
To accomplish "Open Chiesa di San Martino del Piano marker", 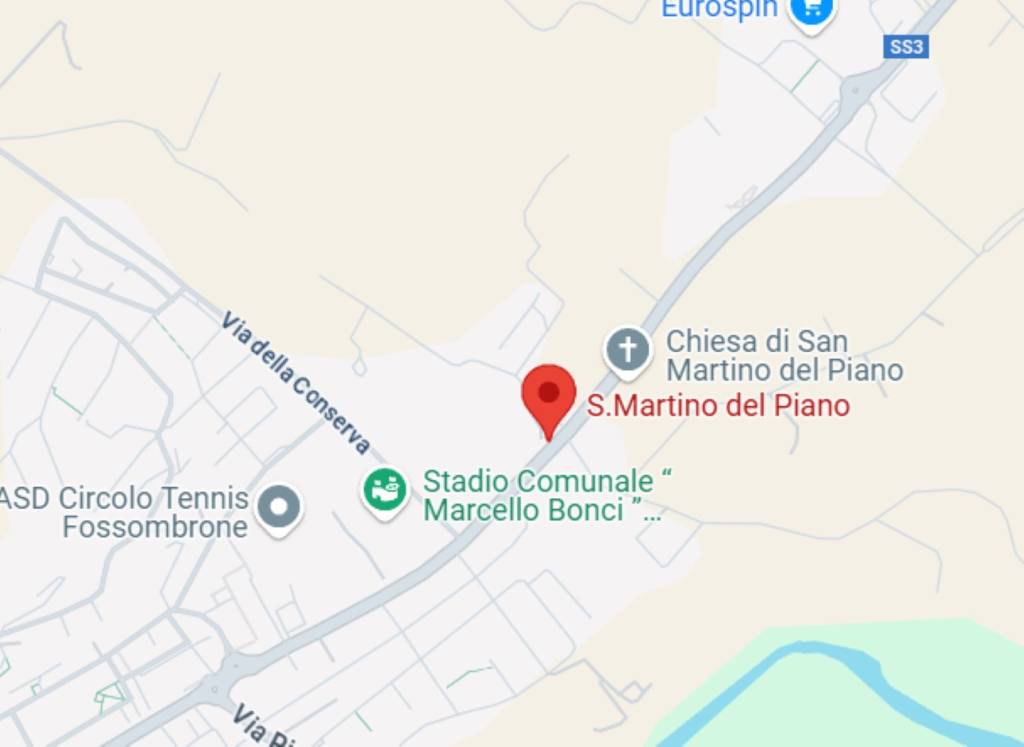I will (x=627, y=350).
